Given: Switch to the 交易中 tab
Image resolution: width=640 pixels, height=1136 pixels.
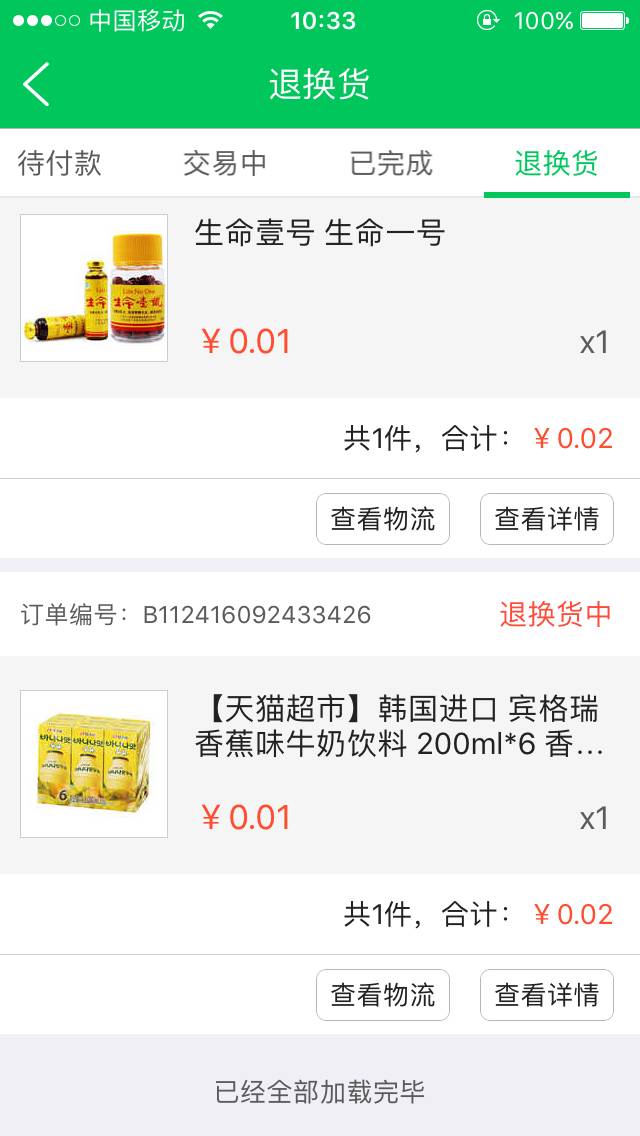Looking at the screenshot, I should point(225,163).
